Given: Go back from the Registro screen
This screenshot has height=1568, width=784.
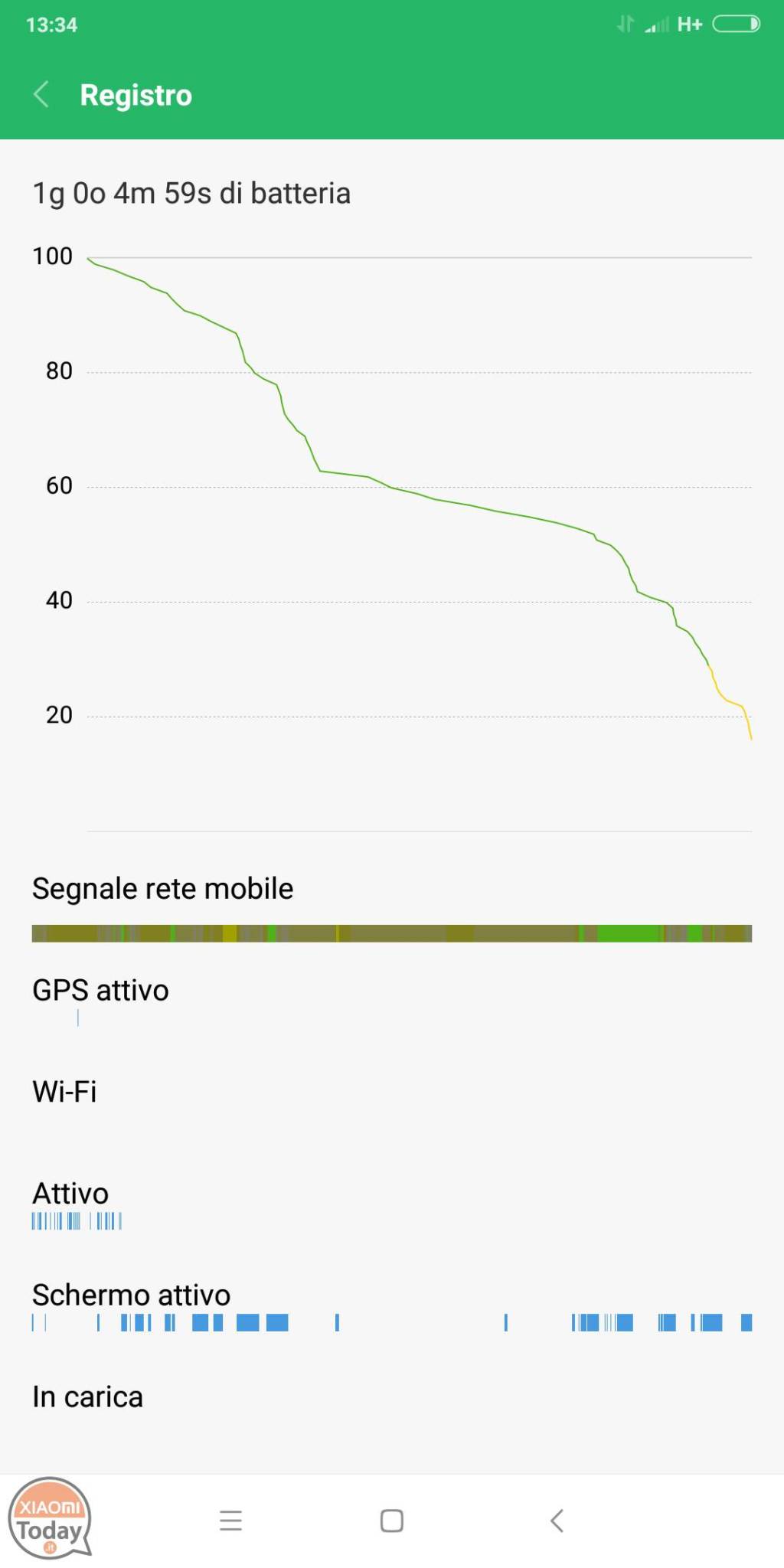Looking at the screenshot, I should pos(42,95).
